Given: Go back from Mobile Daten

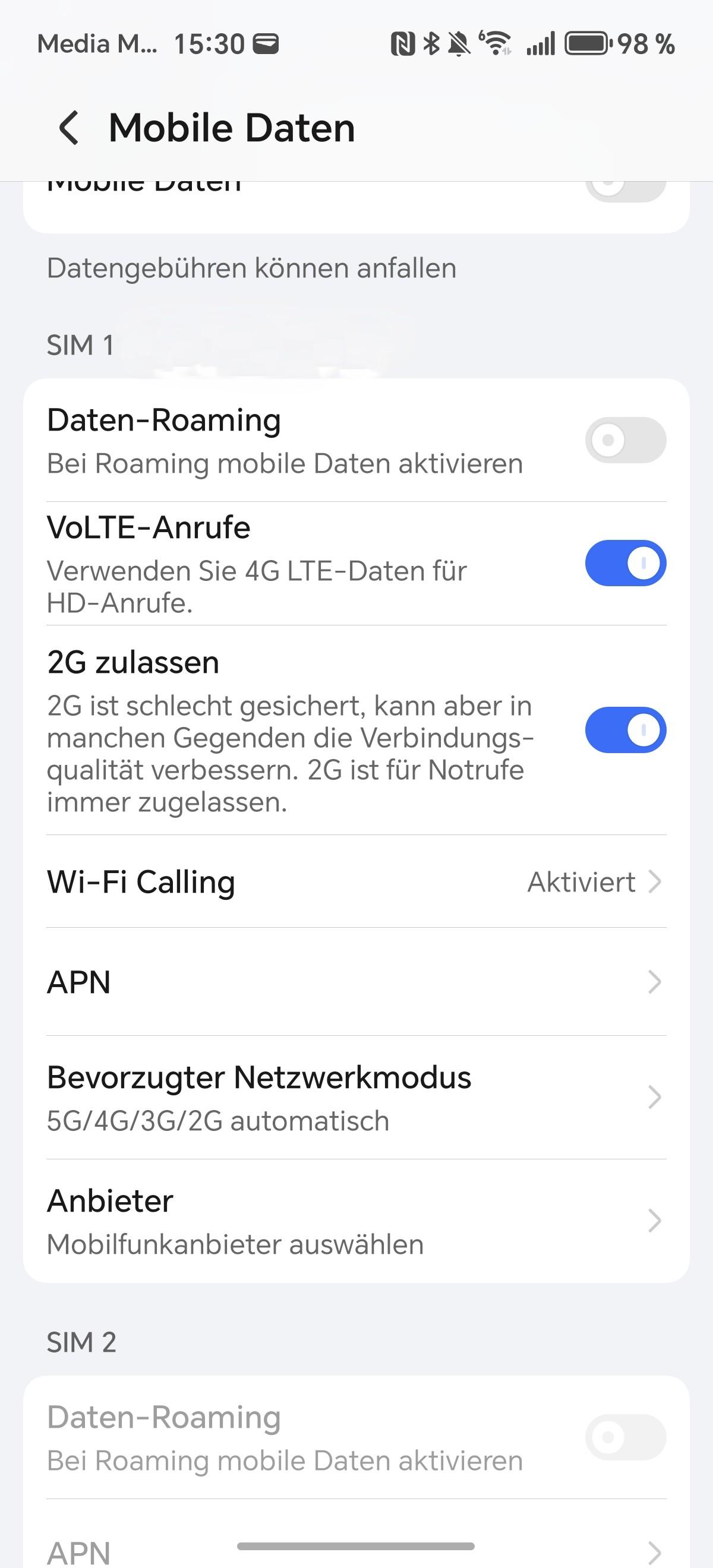Looking at the screenshot, I should [x=69, y=128].
